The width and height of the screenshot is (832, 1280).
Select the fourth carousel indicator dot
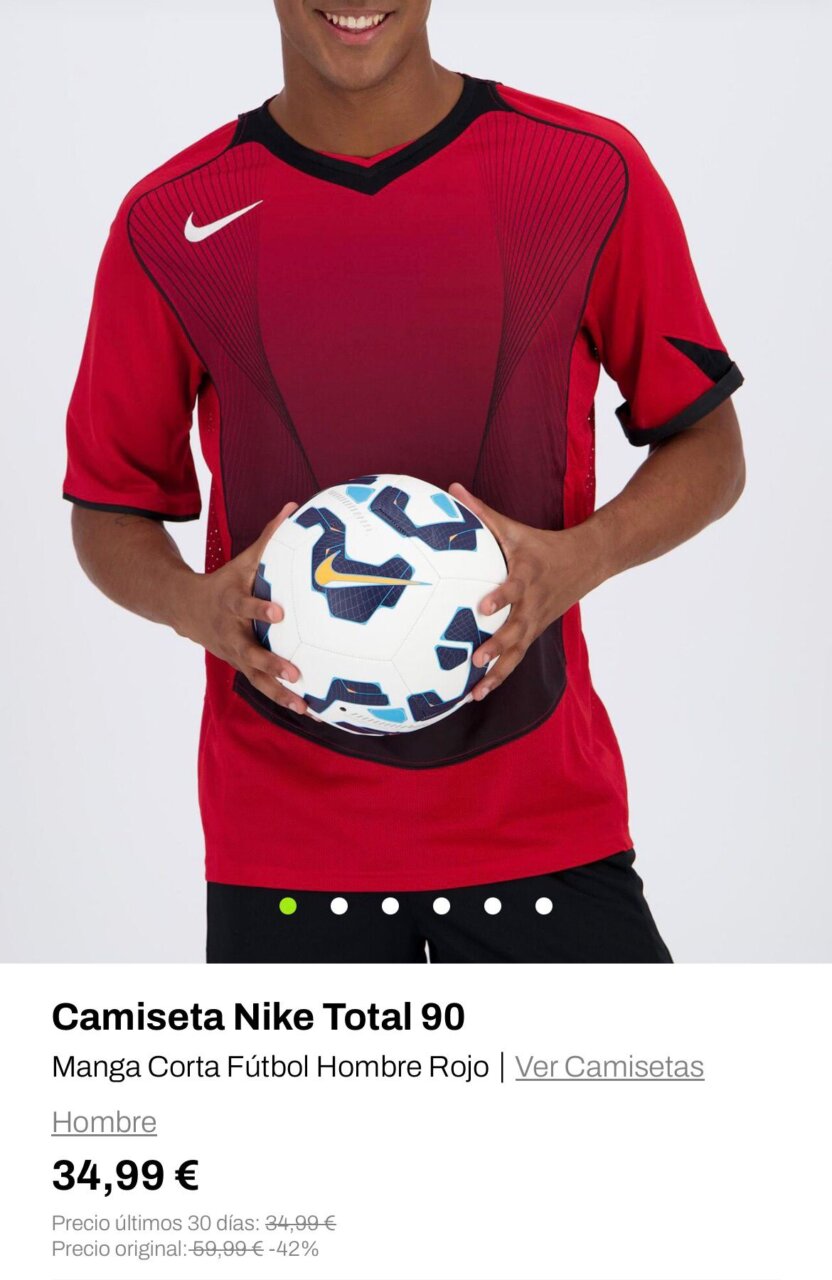(441, 908)
